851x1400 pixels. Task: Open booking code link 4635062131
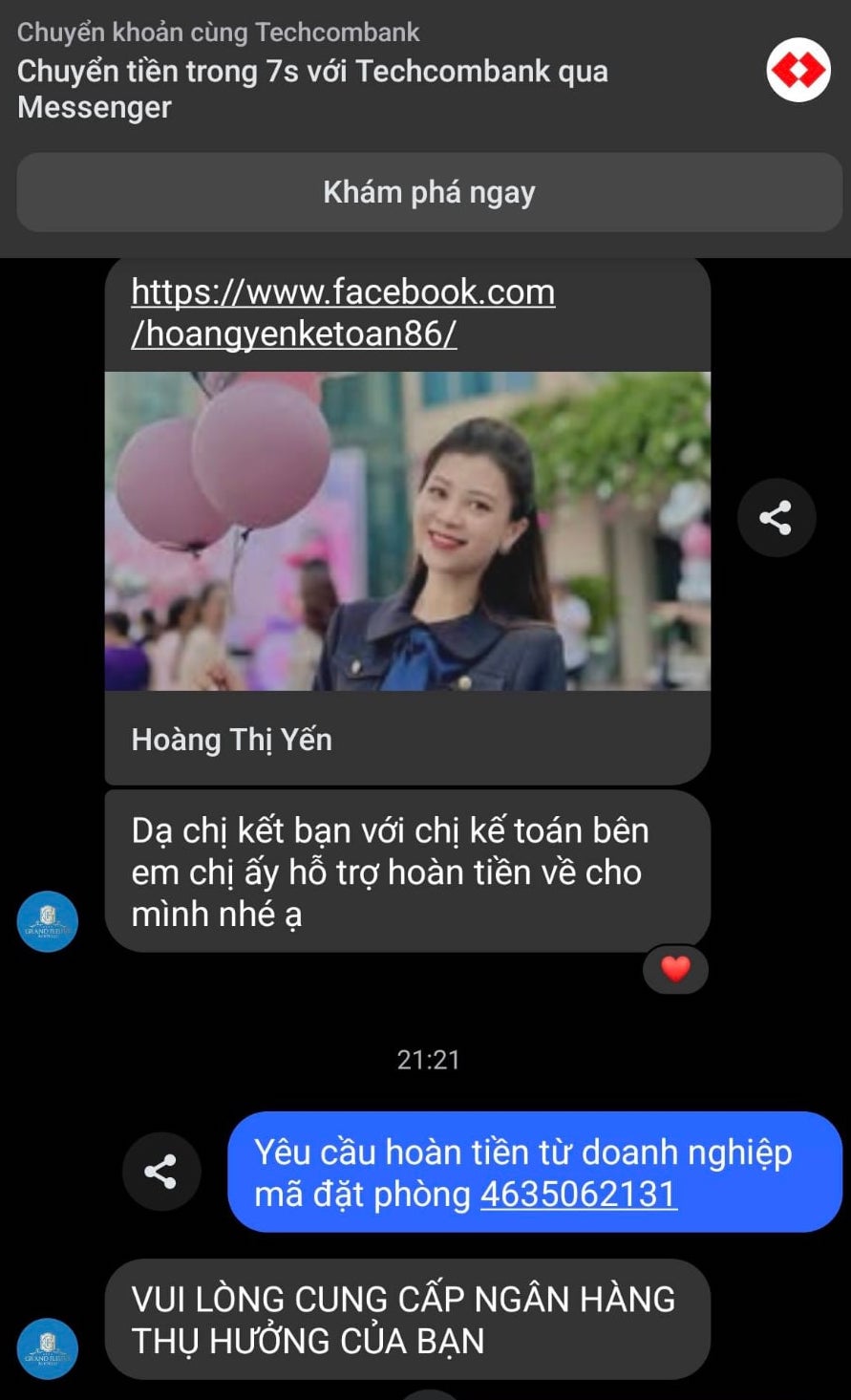(579, 1195)
